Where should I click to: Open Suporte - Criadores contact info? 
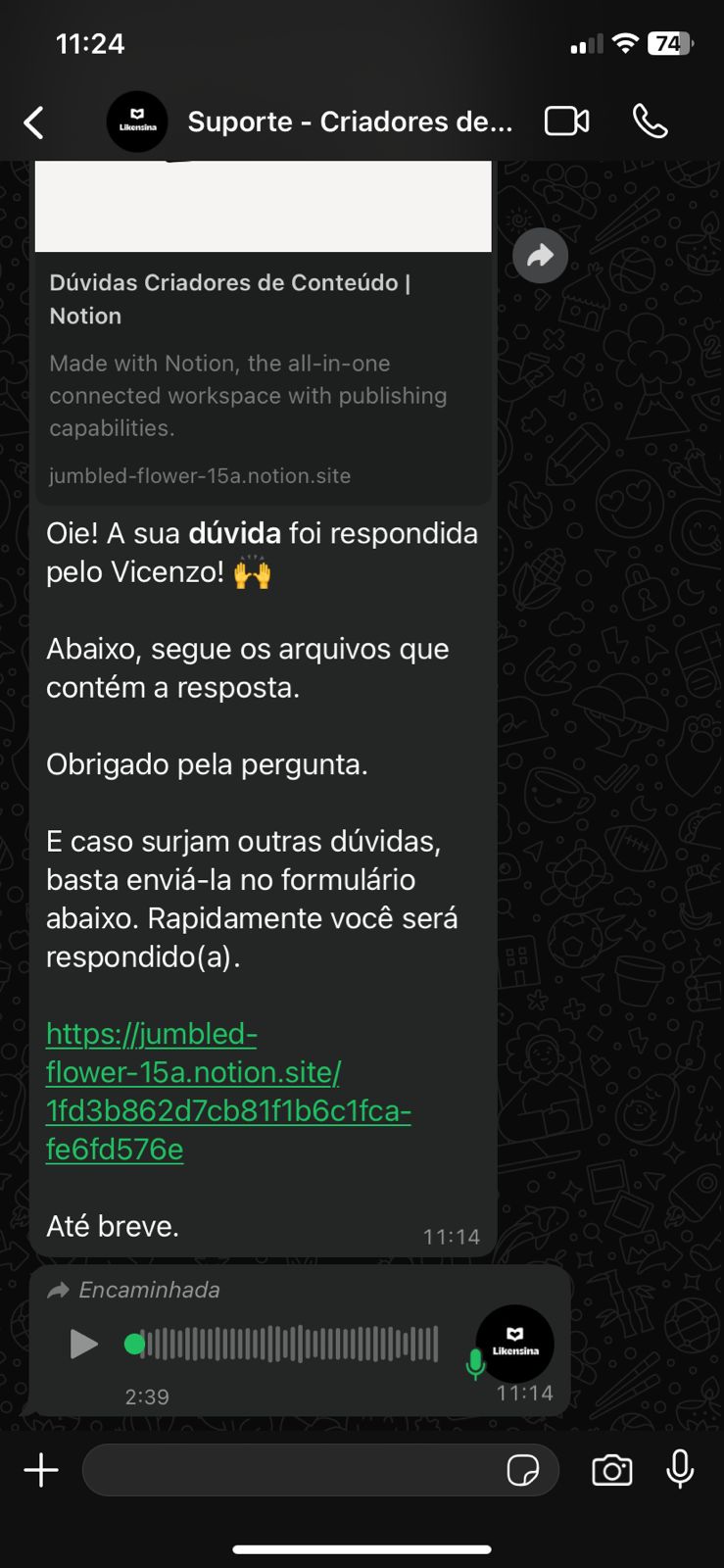[348, 122]
